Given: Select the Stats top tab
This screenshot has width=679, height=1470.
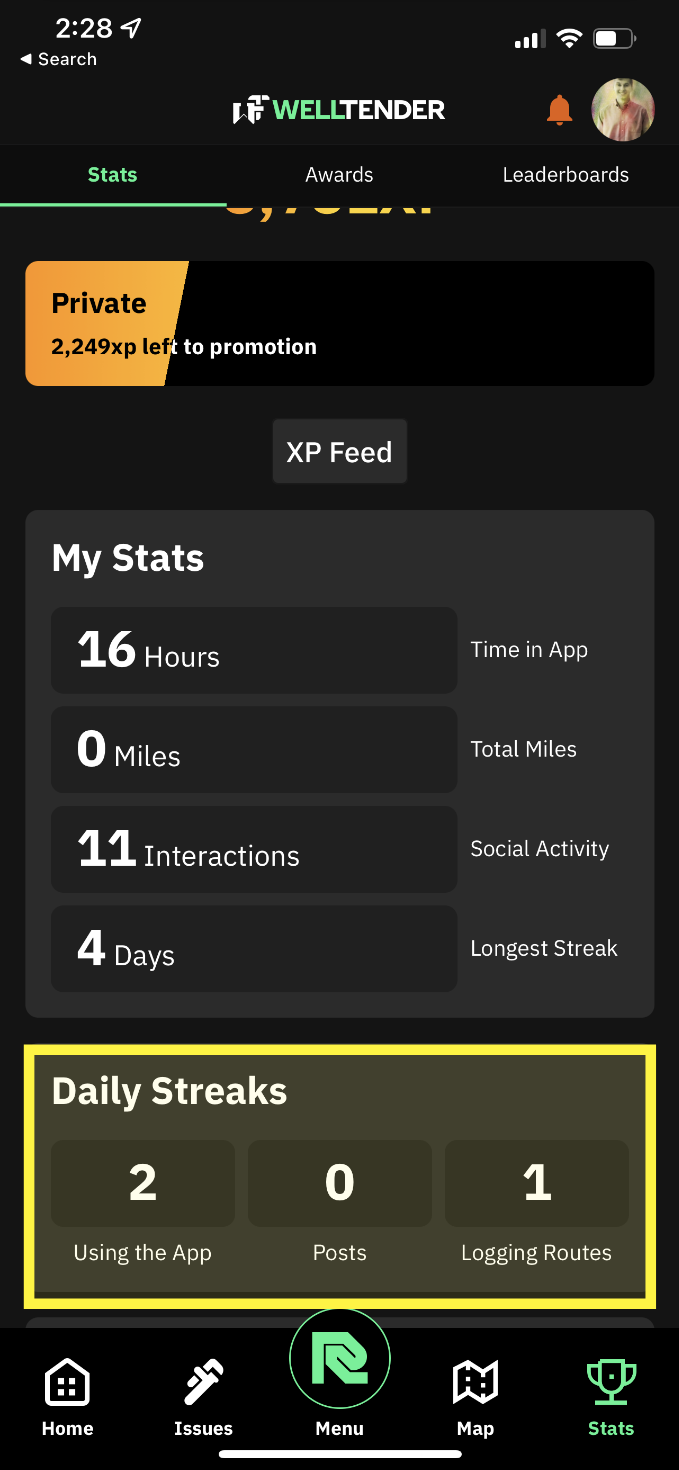Looking at the screenshot, I should (112, 175).
